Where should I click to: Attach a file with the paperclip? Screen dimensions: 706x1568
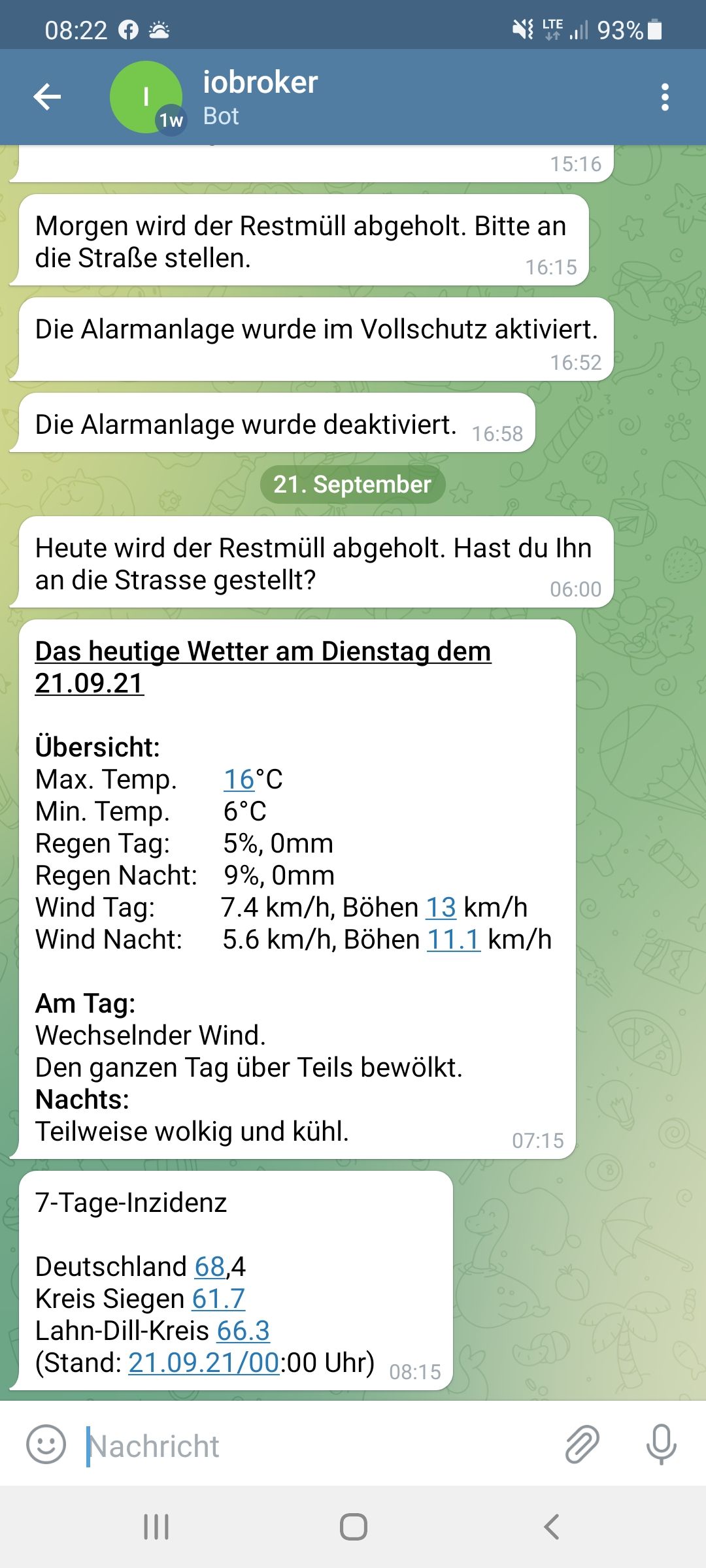point(581,1445)
